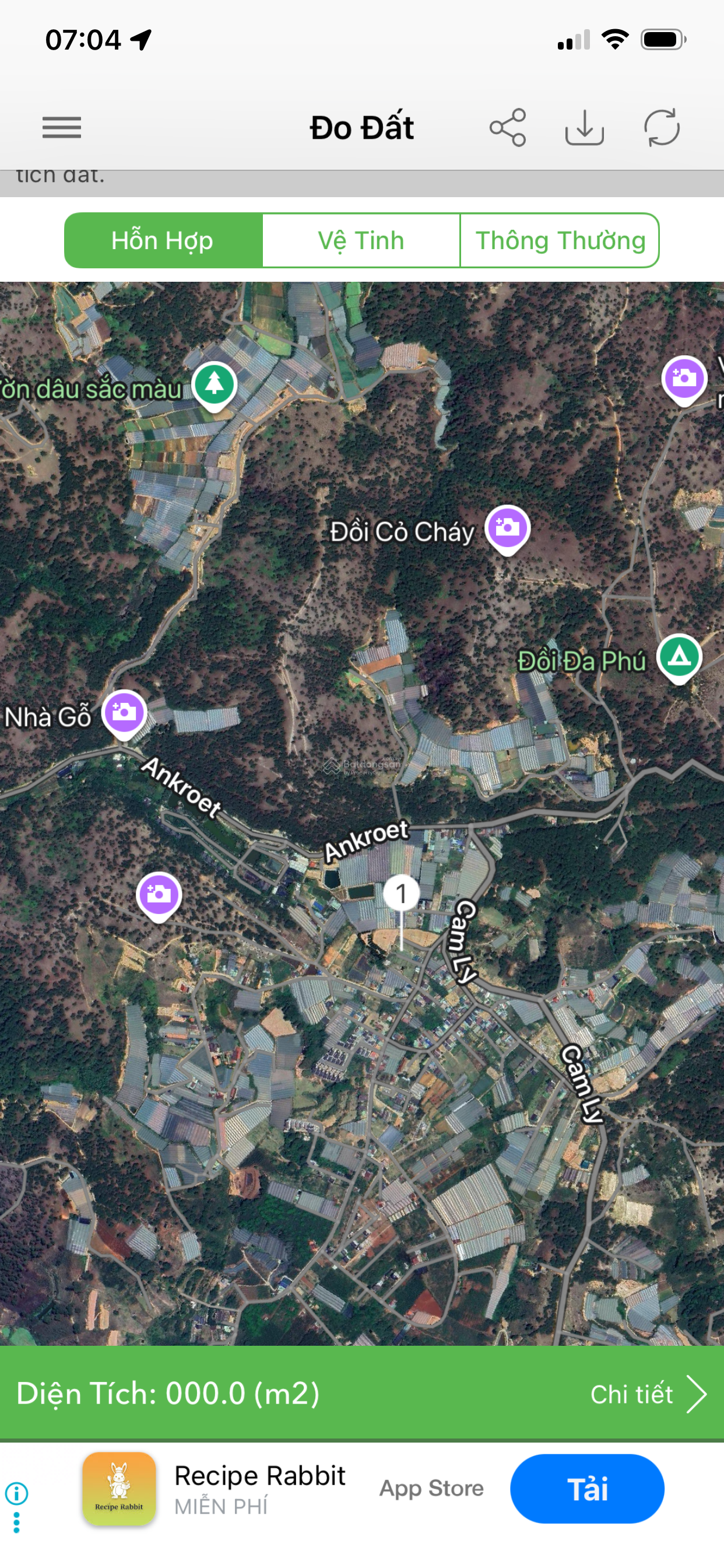The height and width of the screenshot is (1568, 724).
Task: Select the Đồi Đa Phú map pin
Action: [680, 657]
